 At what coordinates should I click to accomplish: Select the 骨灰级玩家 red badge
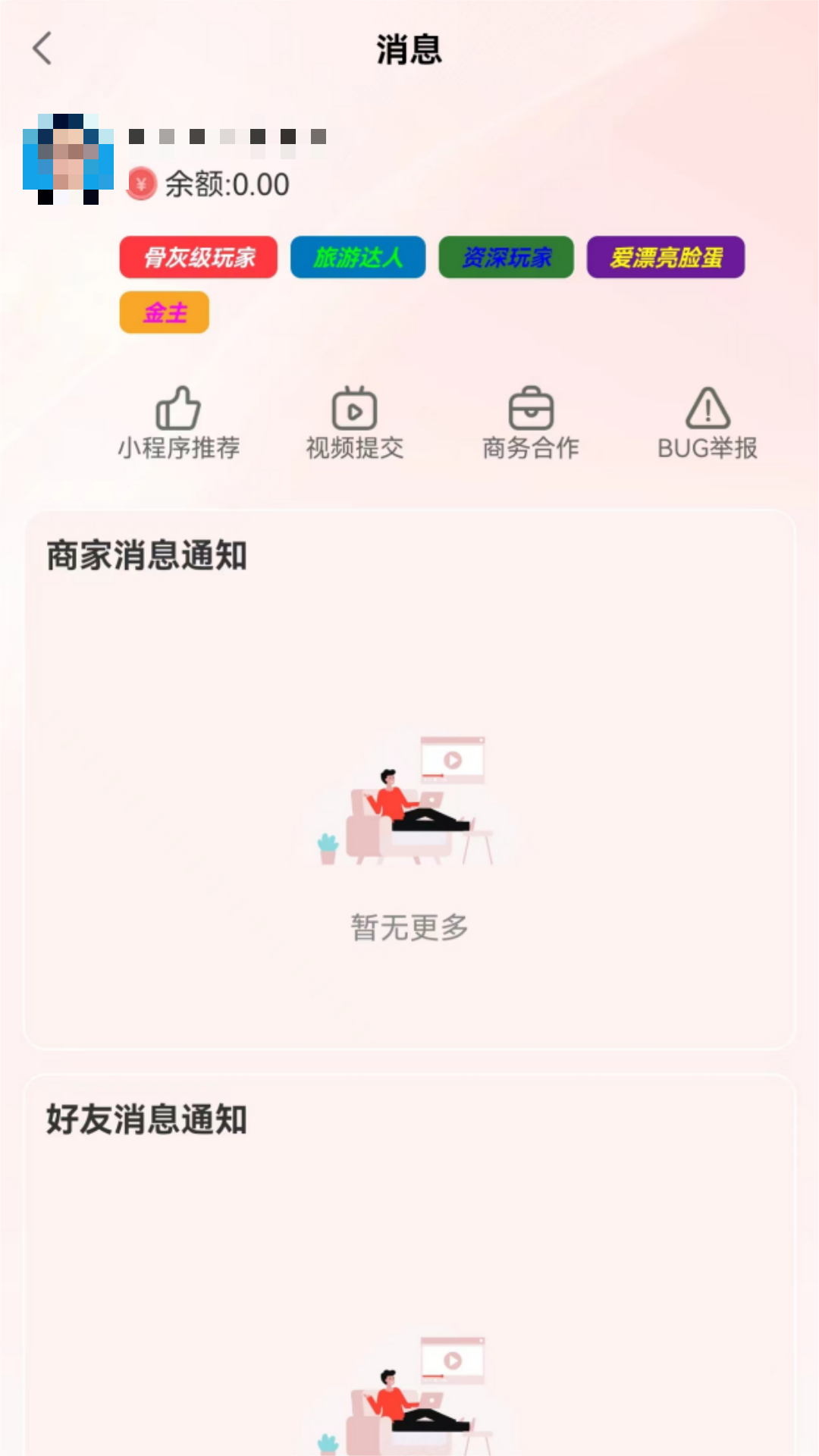click(198, 257)
